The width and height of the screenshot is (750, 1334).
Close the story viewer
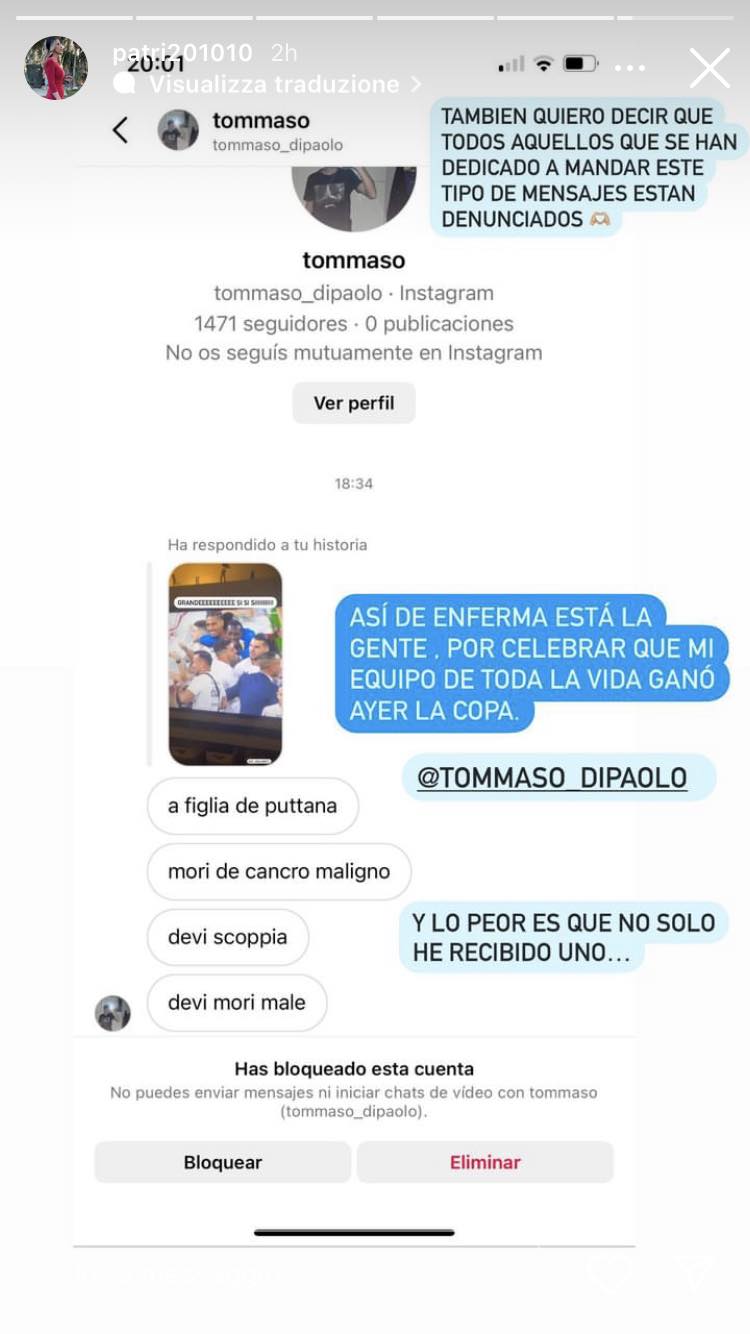[x=710, y=68]
